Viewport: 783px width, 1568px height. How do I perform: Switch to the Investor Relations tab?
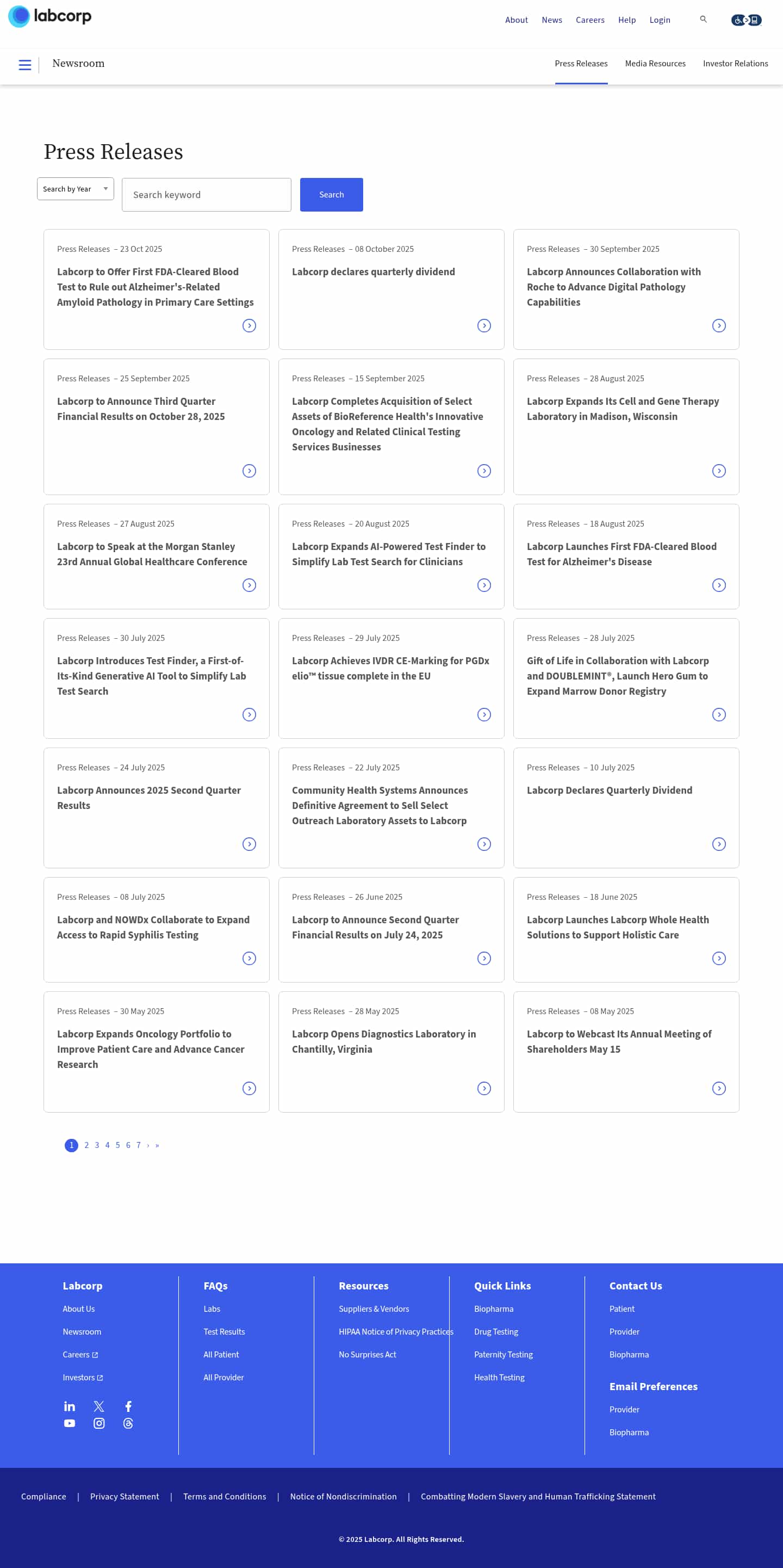(x=735, y=63)
